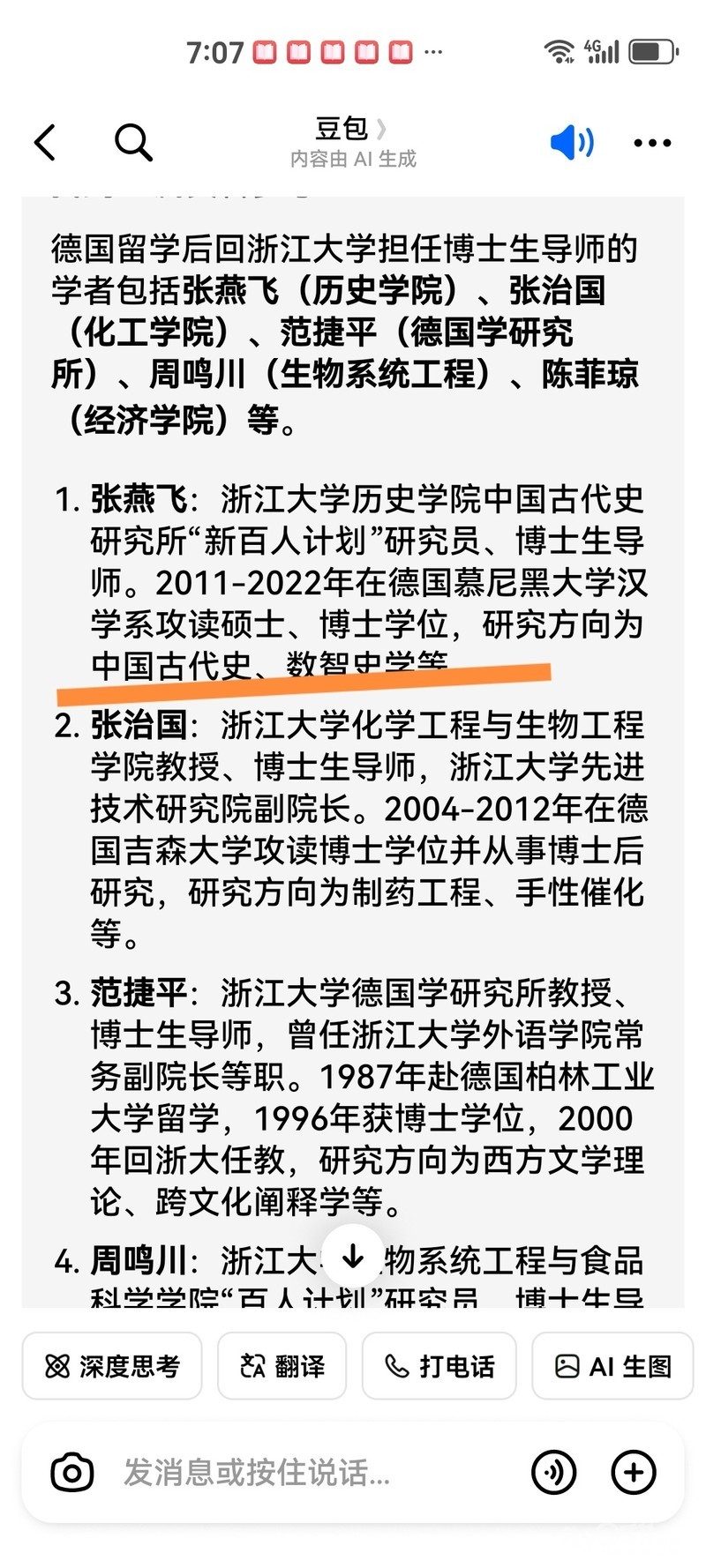Choose the AI 生图 chip

[x=612, y=1366]
